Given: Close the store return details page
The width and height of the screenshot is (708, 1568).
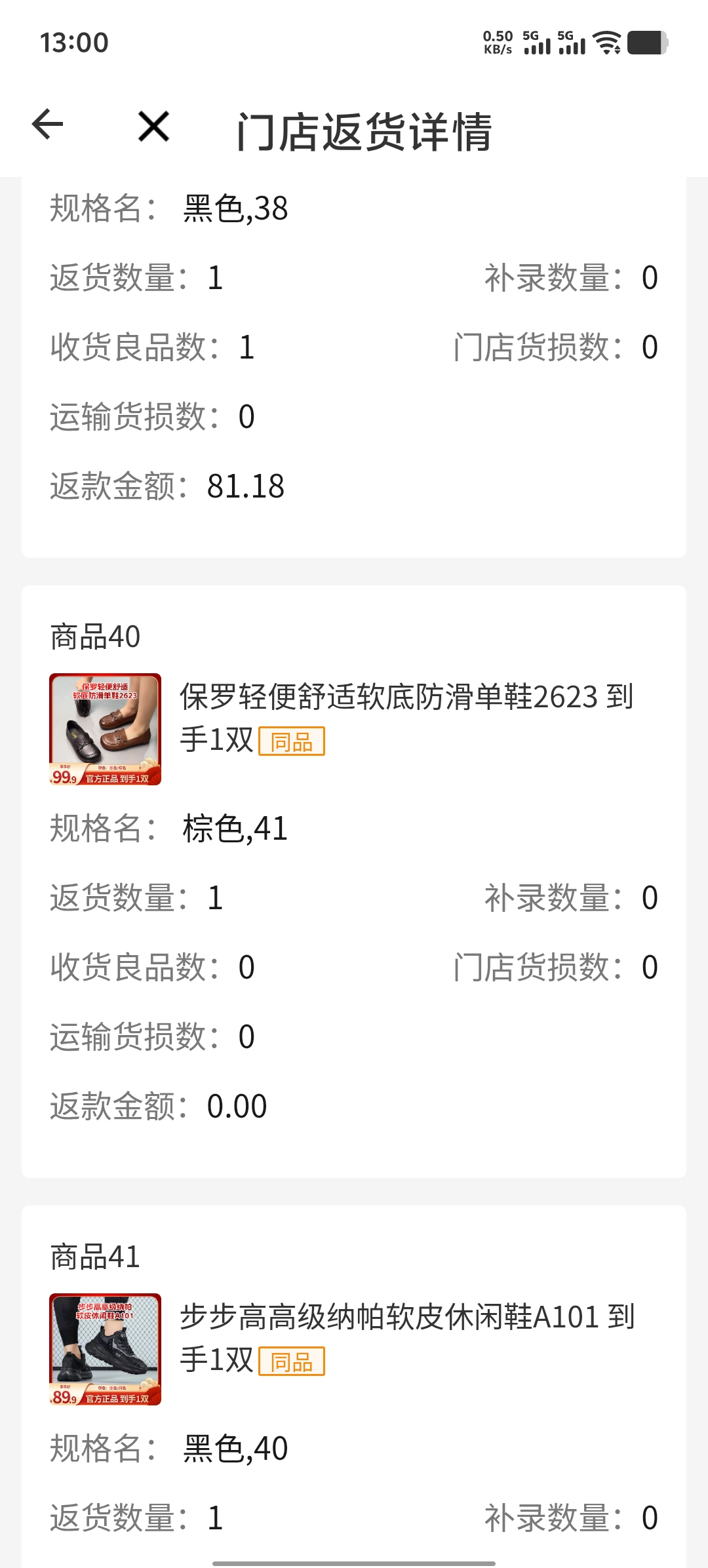Looking at the screenshot, I should click(x=154, y=126).
